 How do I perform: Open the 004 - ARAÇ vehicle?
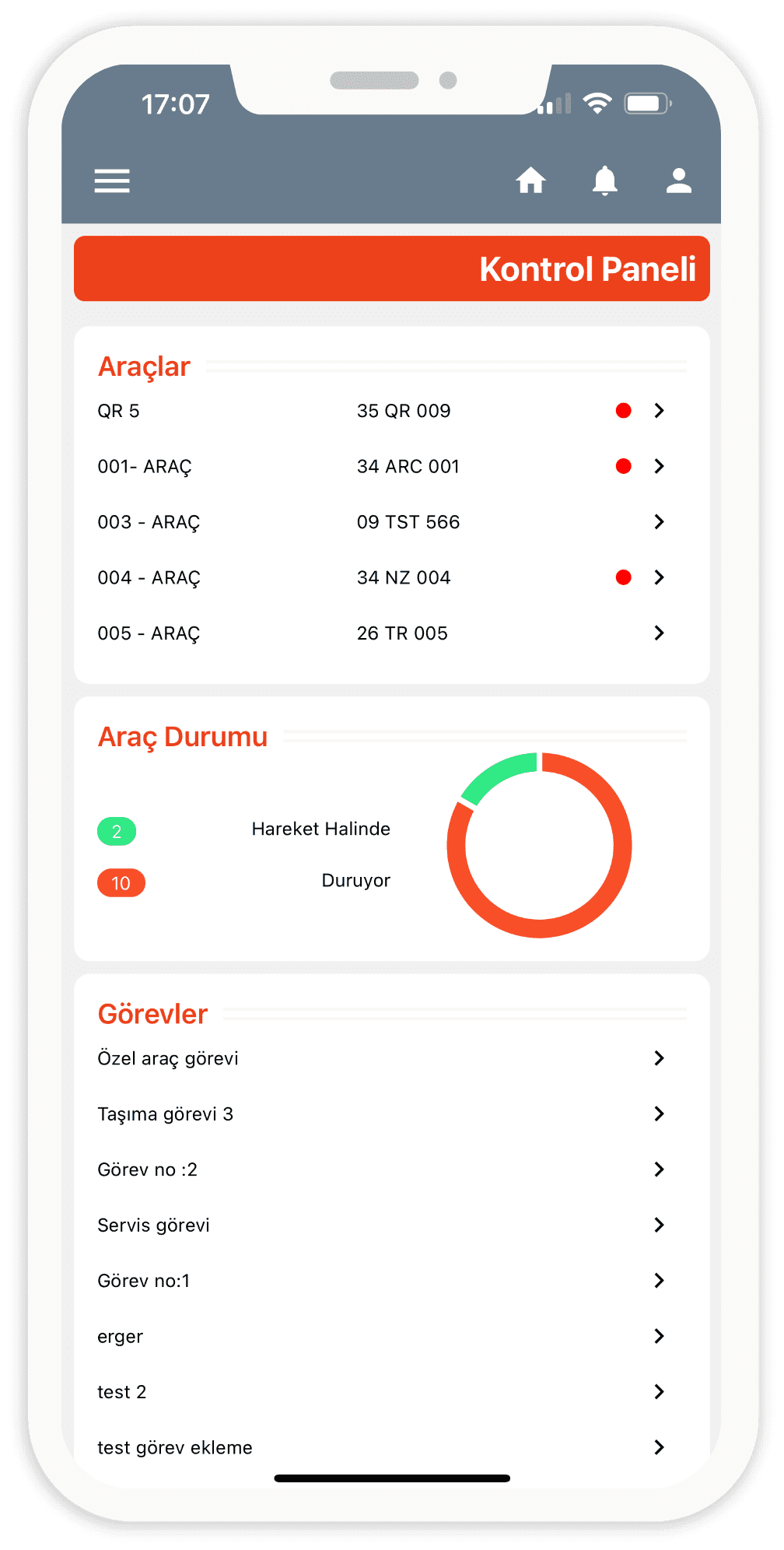click(391, 577)
